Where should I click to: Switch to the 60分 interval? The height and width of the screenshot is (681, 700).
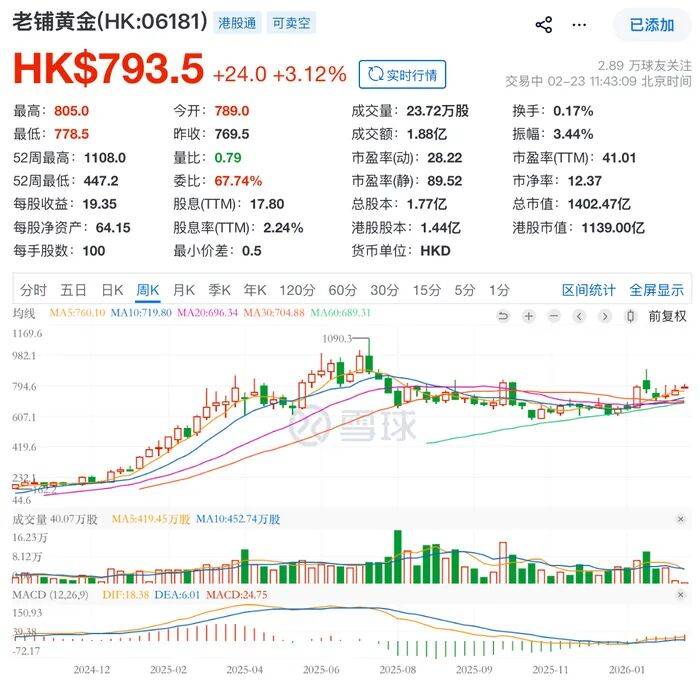(342, 290)
